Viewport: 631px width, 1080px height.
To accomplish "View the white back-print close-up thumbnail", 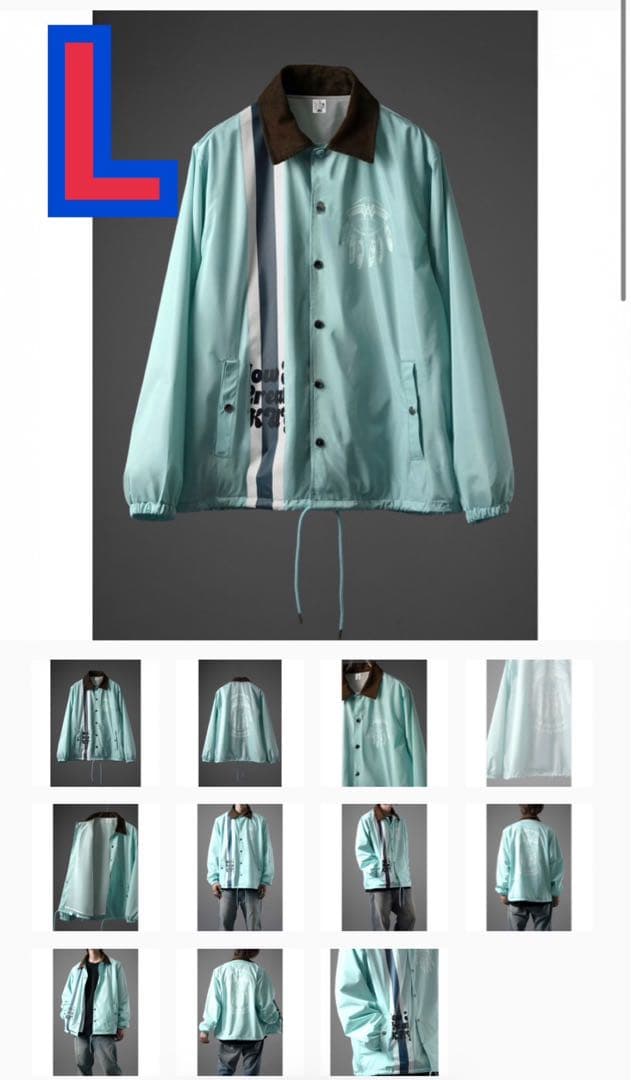I will (529, 722).
